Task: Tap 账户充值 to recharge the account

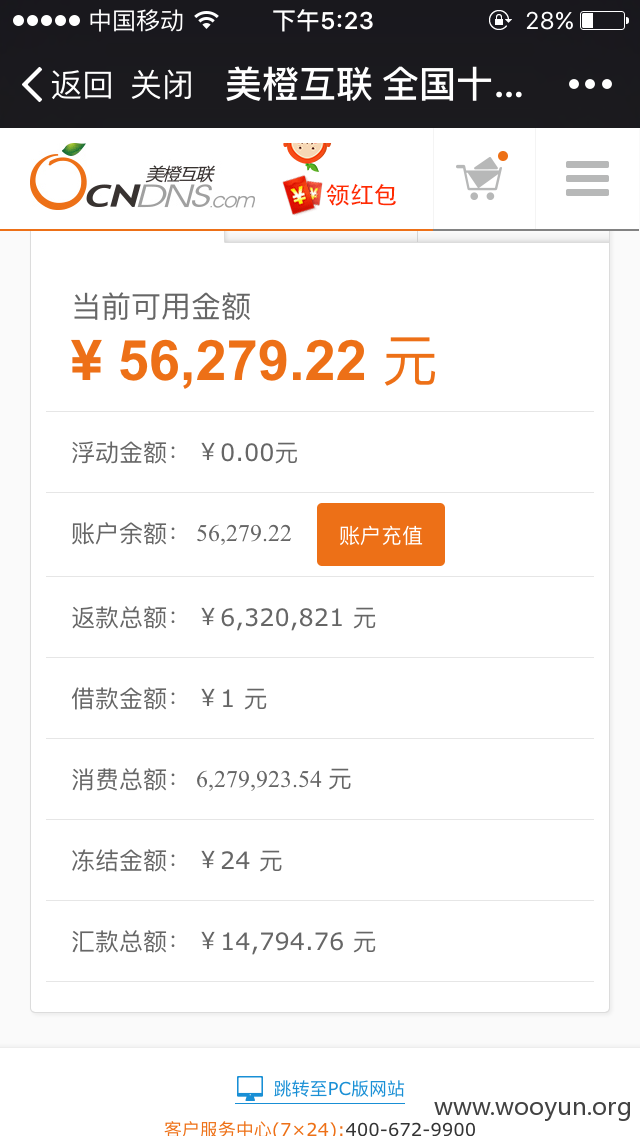Action: [381, 535]
